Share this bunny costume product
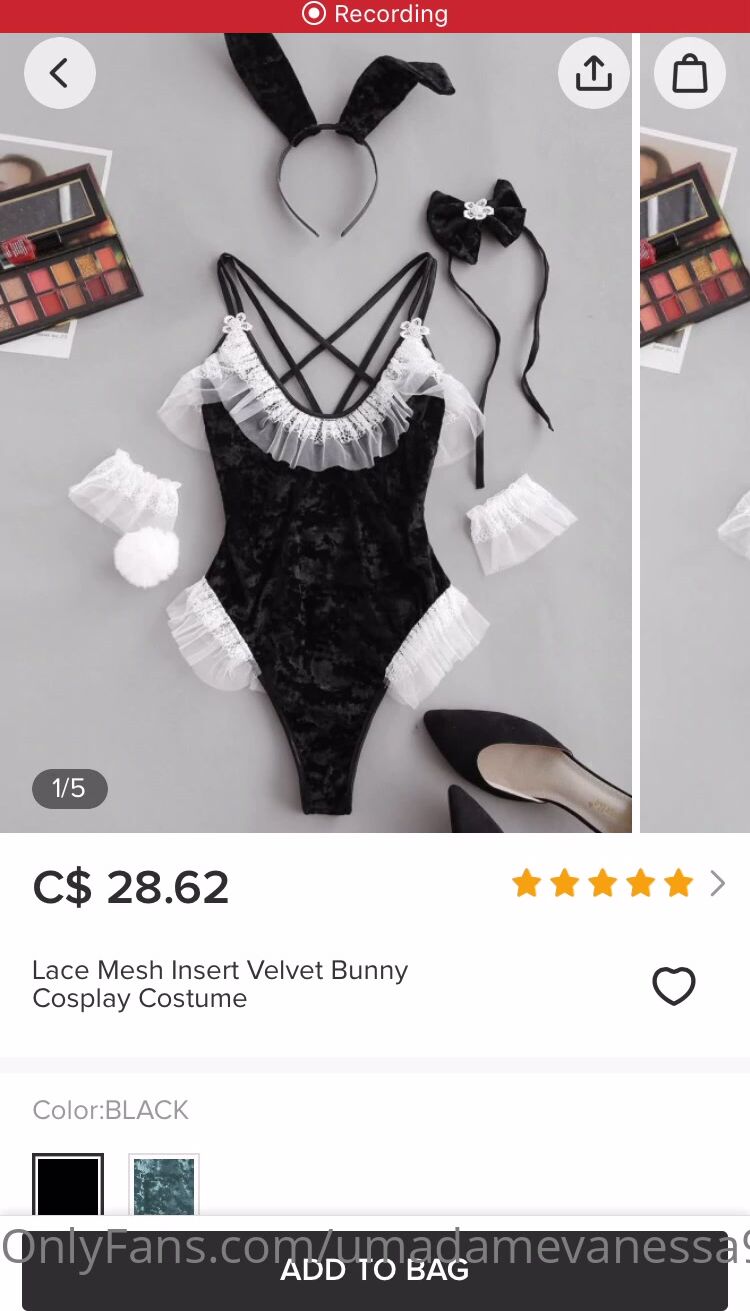Viewport: 750px width, 1311px height. point(594,73)
